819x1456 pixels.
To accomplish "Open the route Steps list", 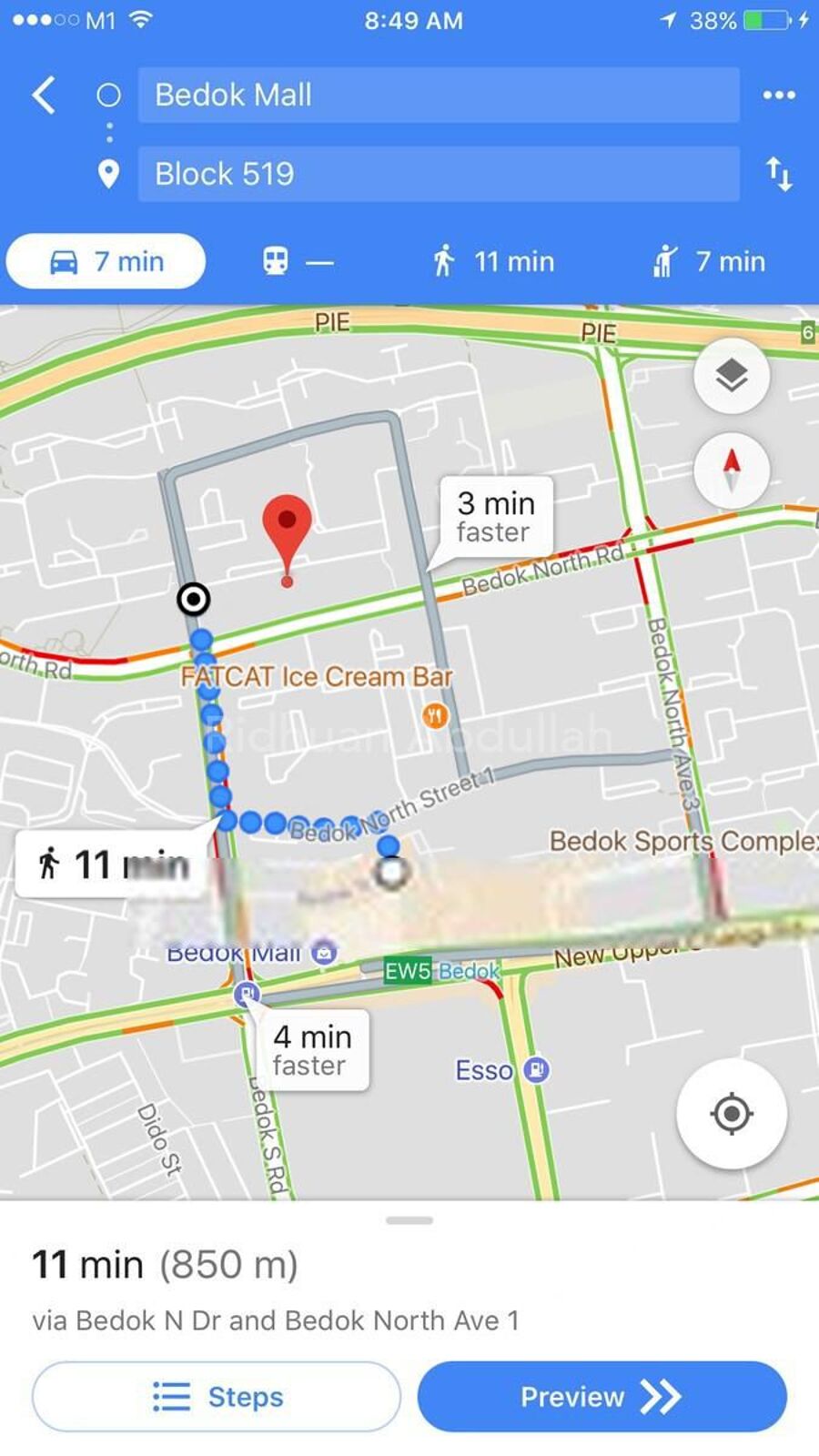I will [x=217, y=1396].
